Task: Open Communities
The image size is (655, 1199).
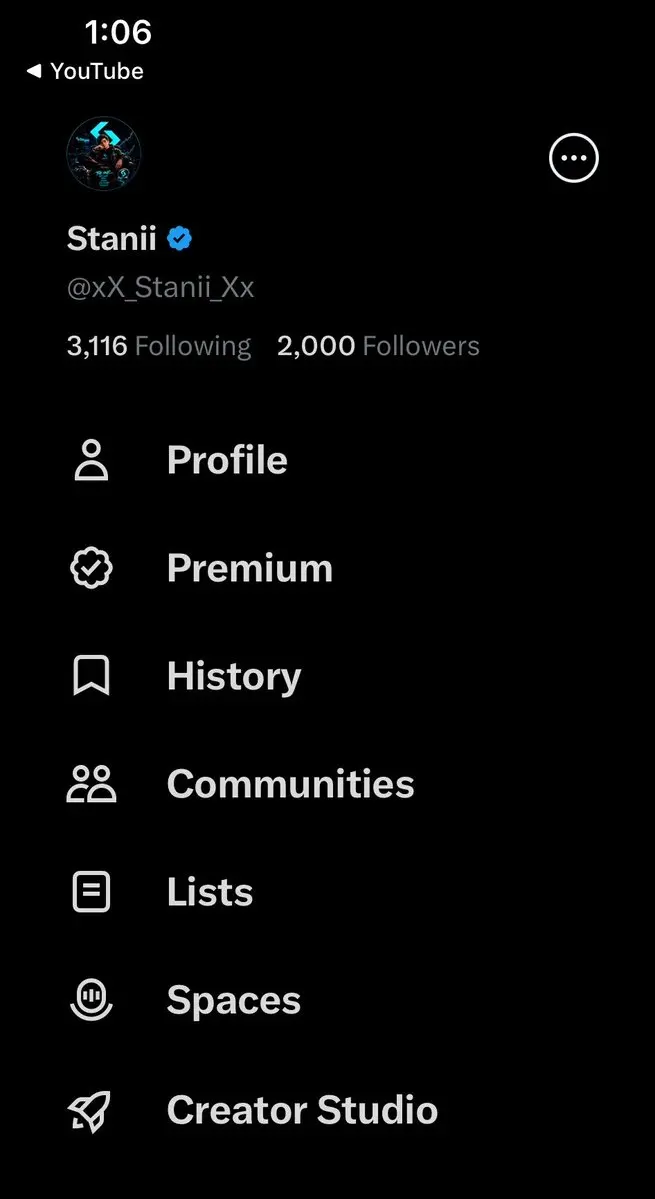Action: point(241,785)
